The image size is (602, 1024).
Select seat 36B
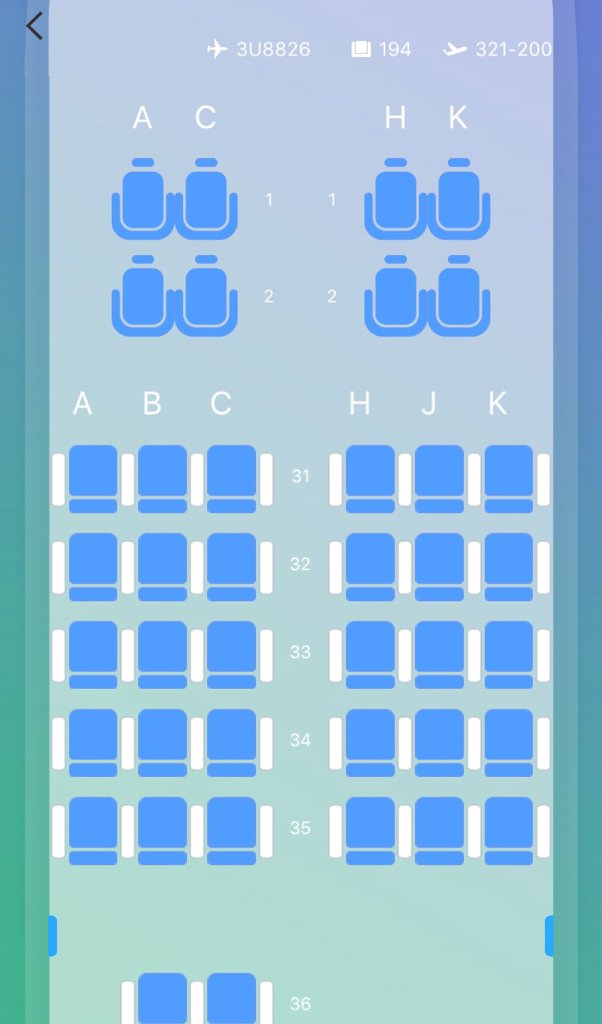click(162, 998)
